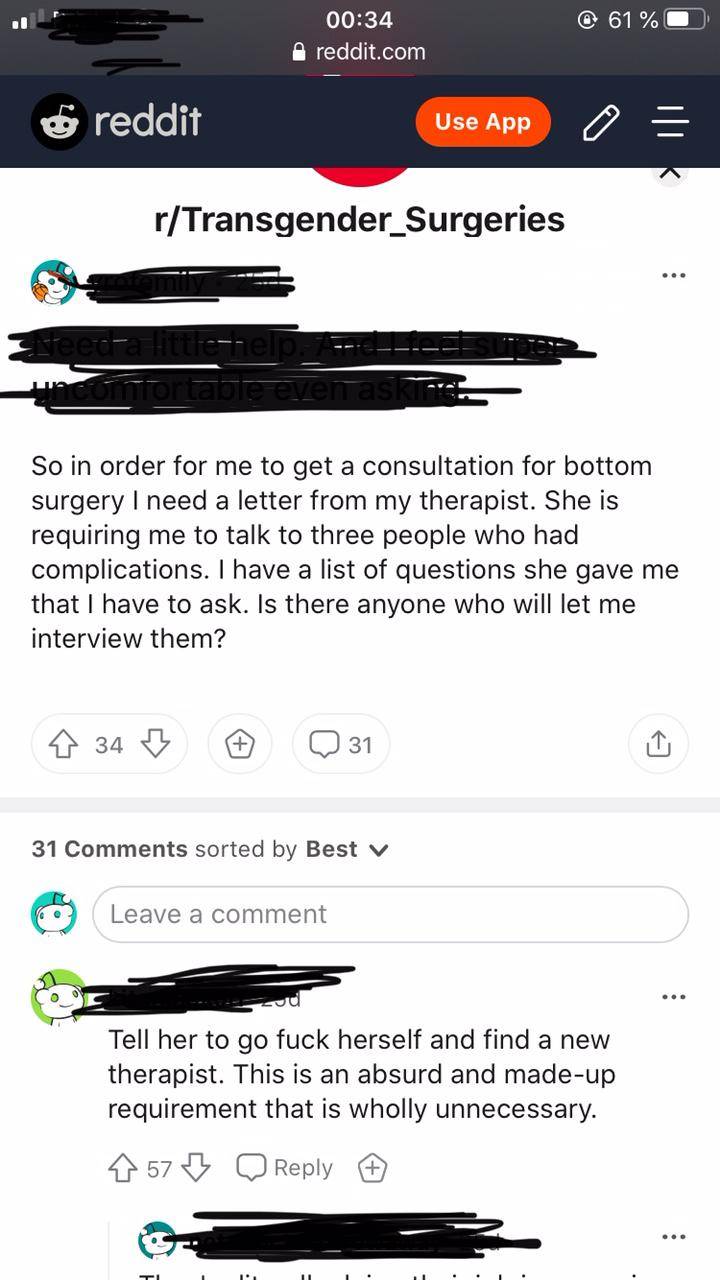Open the post creation pencil icon
720x1280 pixels.
601,121
